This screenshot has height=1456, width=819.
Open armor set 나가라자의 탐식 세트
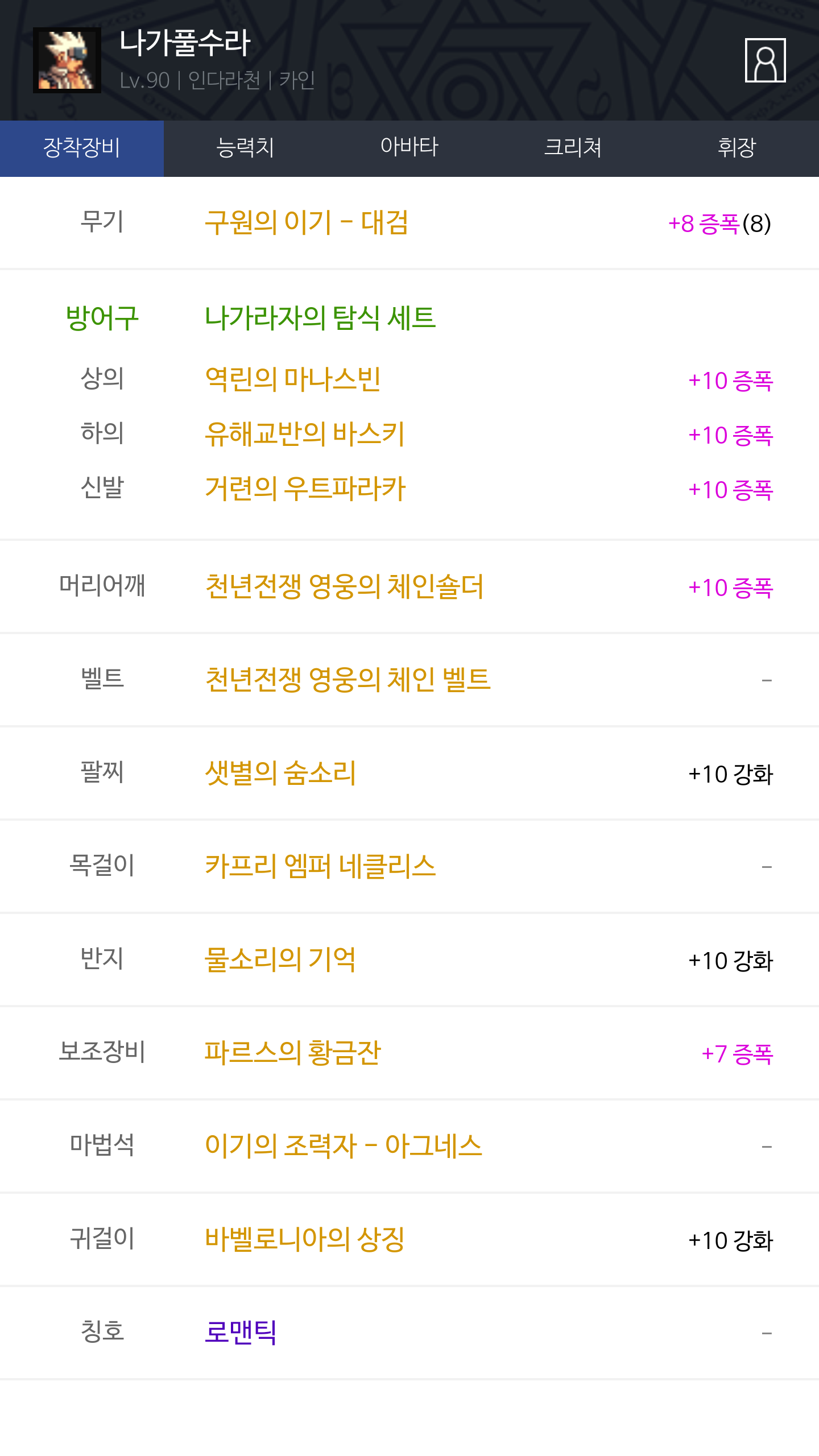tap(320, 317)
